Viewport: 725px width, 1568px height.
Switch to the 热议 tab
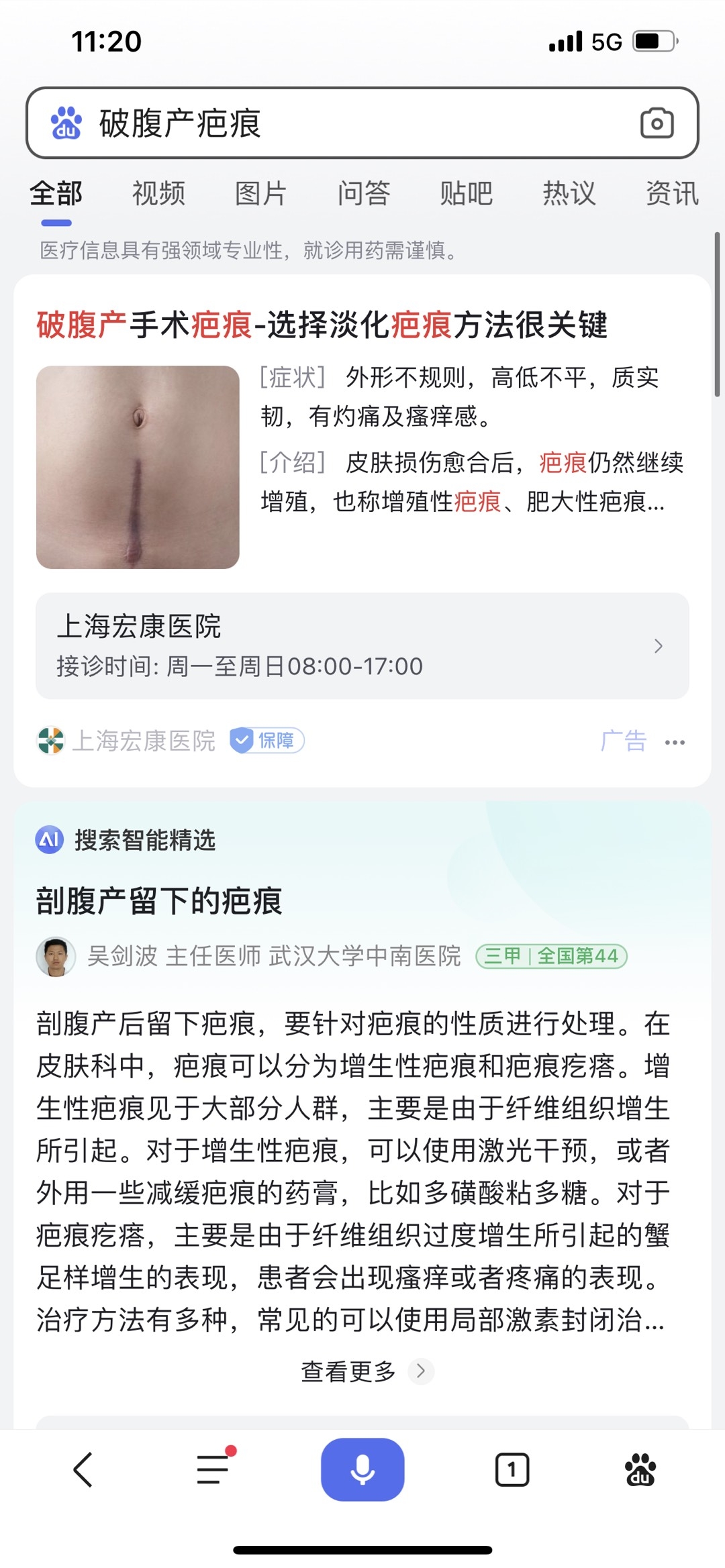(x=569, y=194)
